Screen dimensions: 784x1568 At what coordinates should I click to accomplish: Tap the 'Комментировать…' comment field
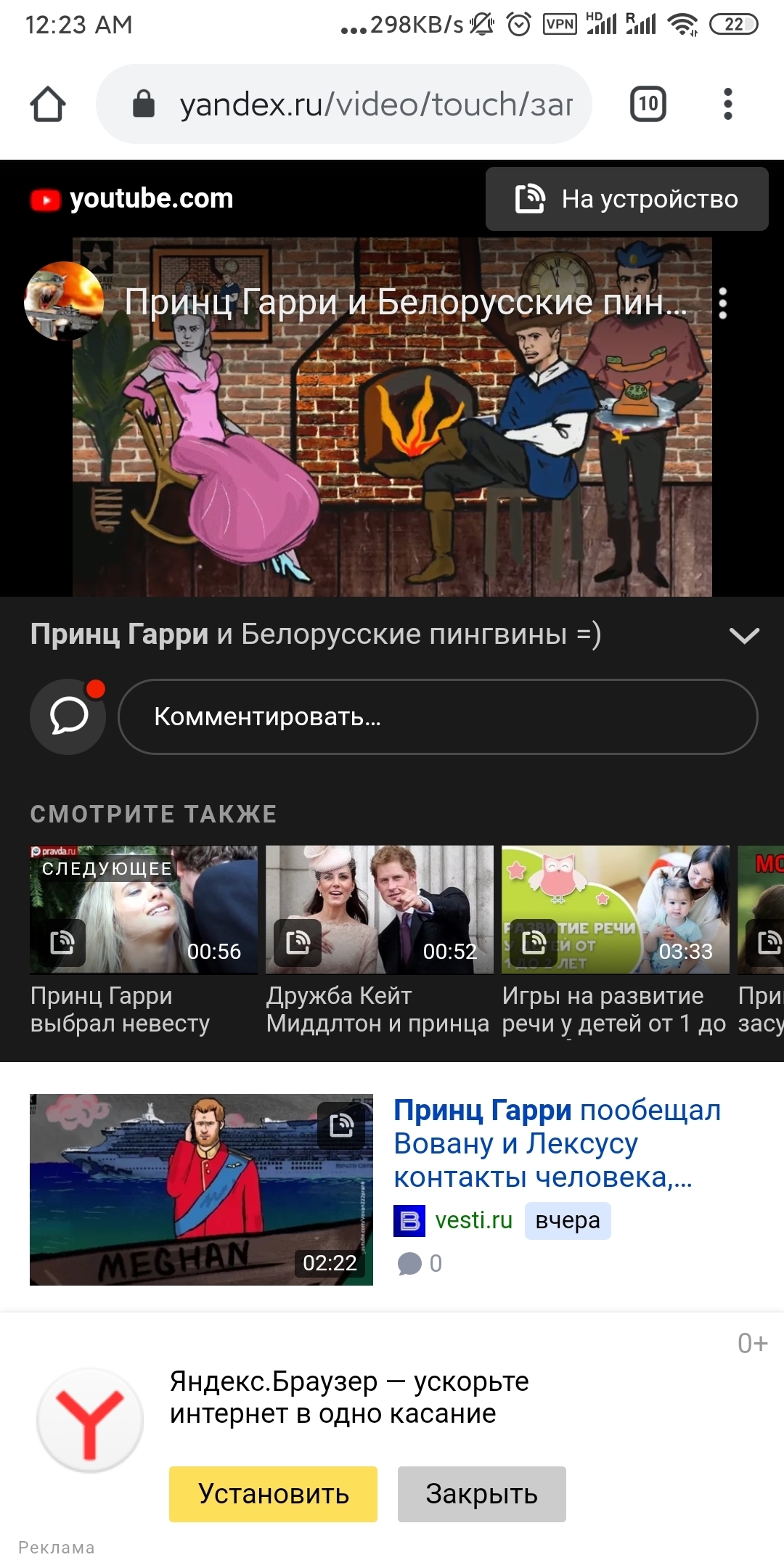438,716
